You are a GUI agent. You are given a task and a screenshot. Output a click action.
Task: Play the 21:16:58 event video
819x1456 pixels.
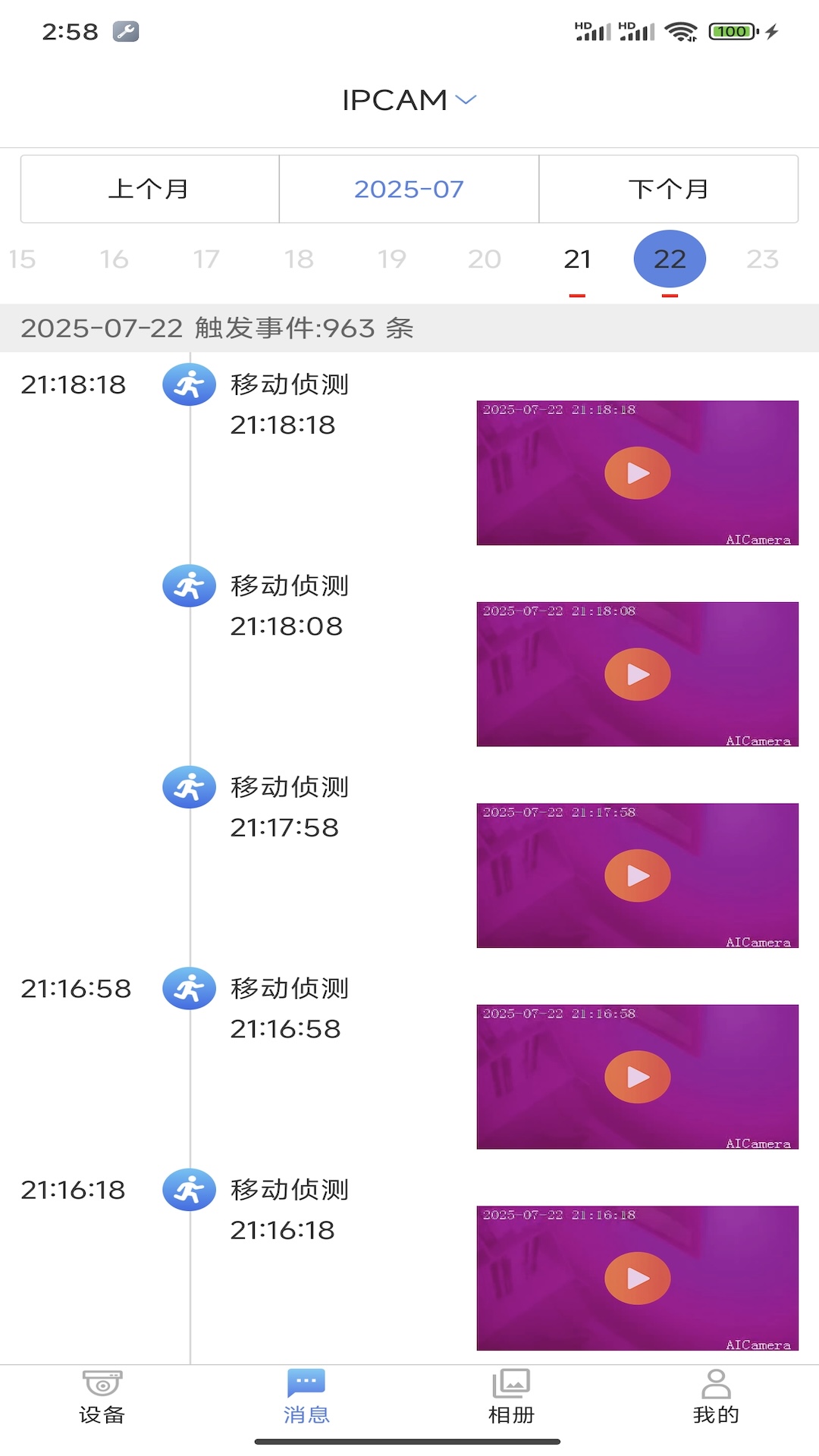click(637, 1076)
